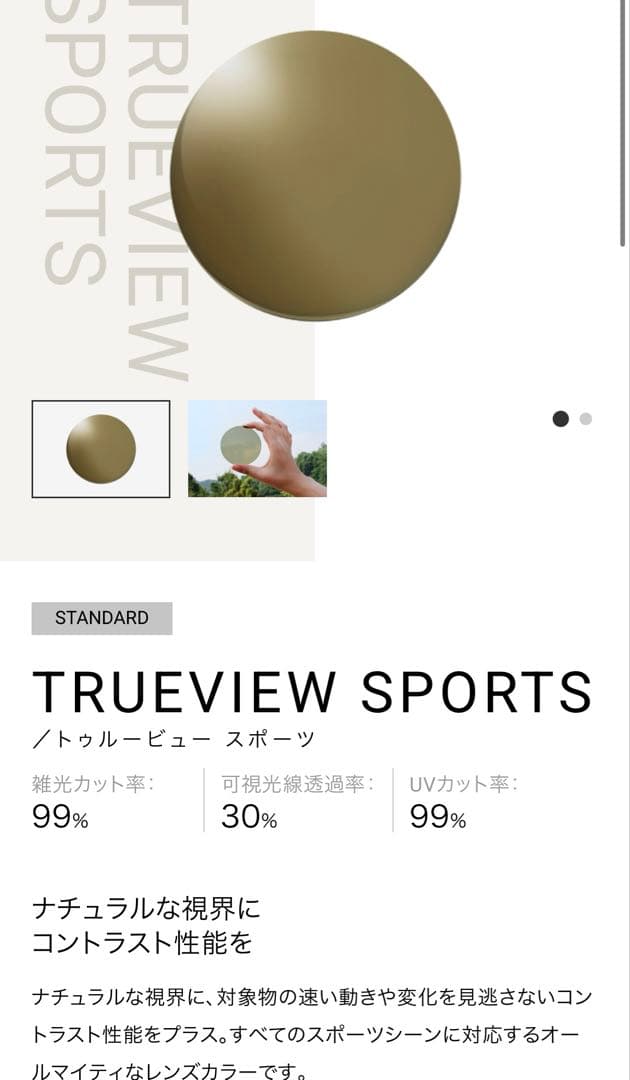Go to the second gallery page dot
This screenshot has width=630, height=1080.
[586, 419]
